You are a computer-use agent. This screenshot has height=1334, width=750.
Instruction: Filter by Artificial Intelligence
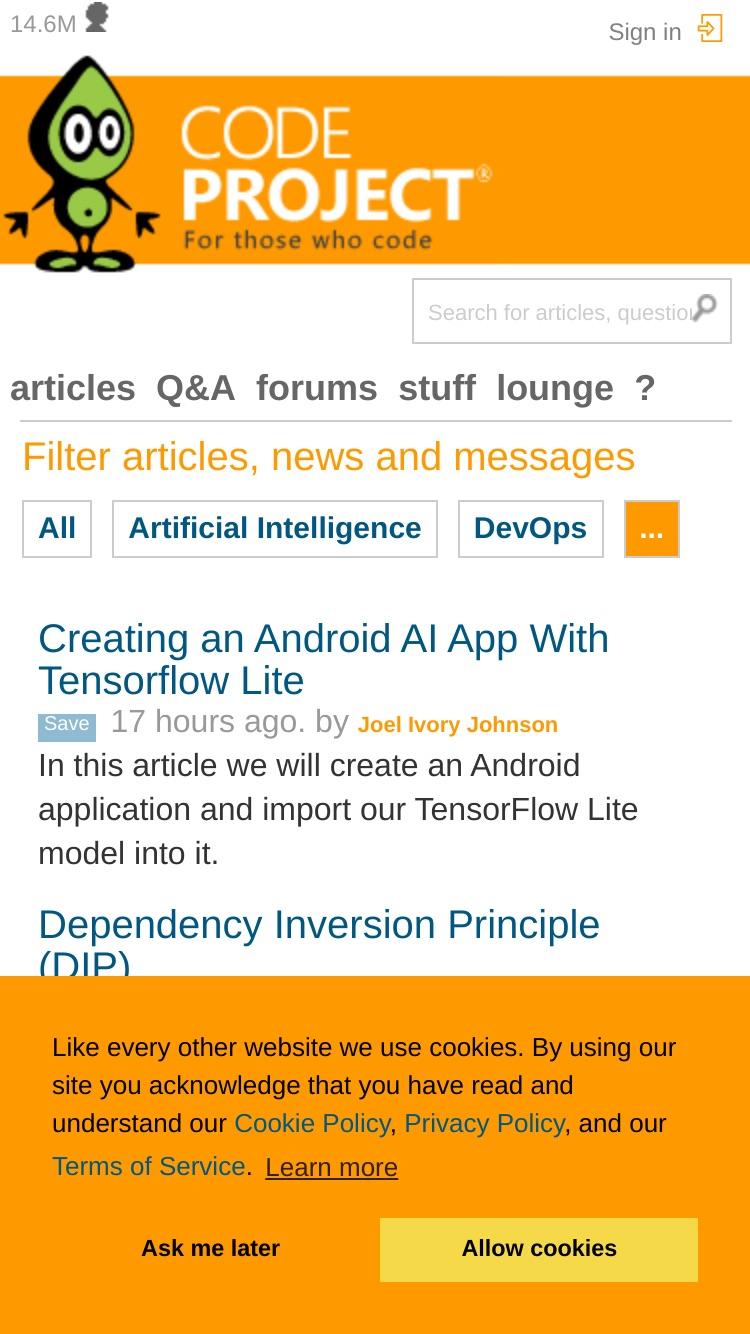coord(275,528)
